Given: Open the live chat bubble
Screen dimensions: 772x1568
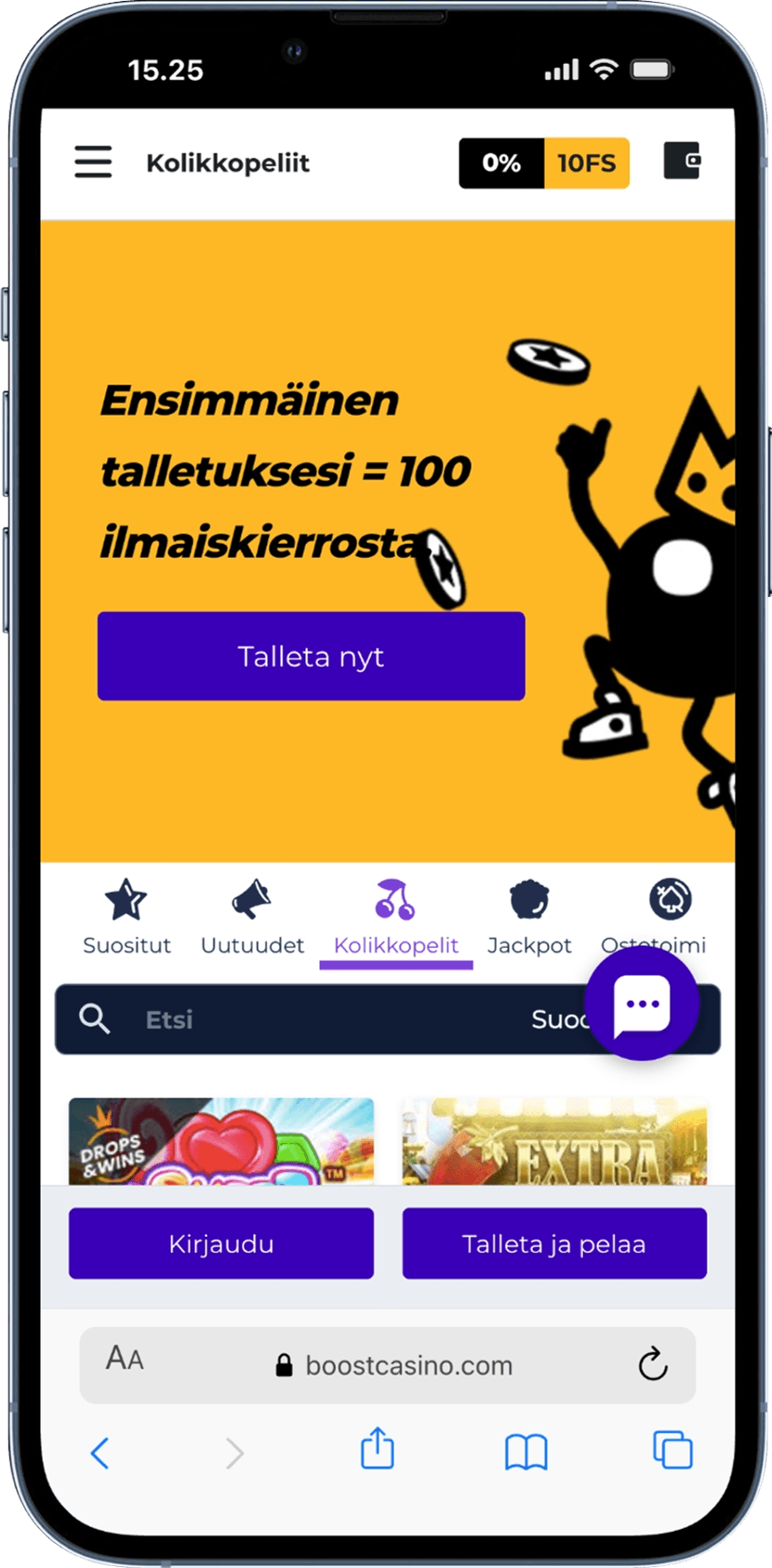Looking at the screenshot, I should click(x=642, y=1004).
